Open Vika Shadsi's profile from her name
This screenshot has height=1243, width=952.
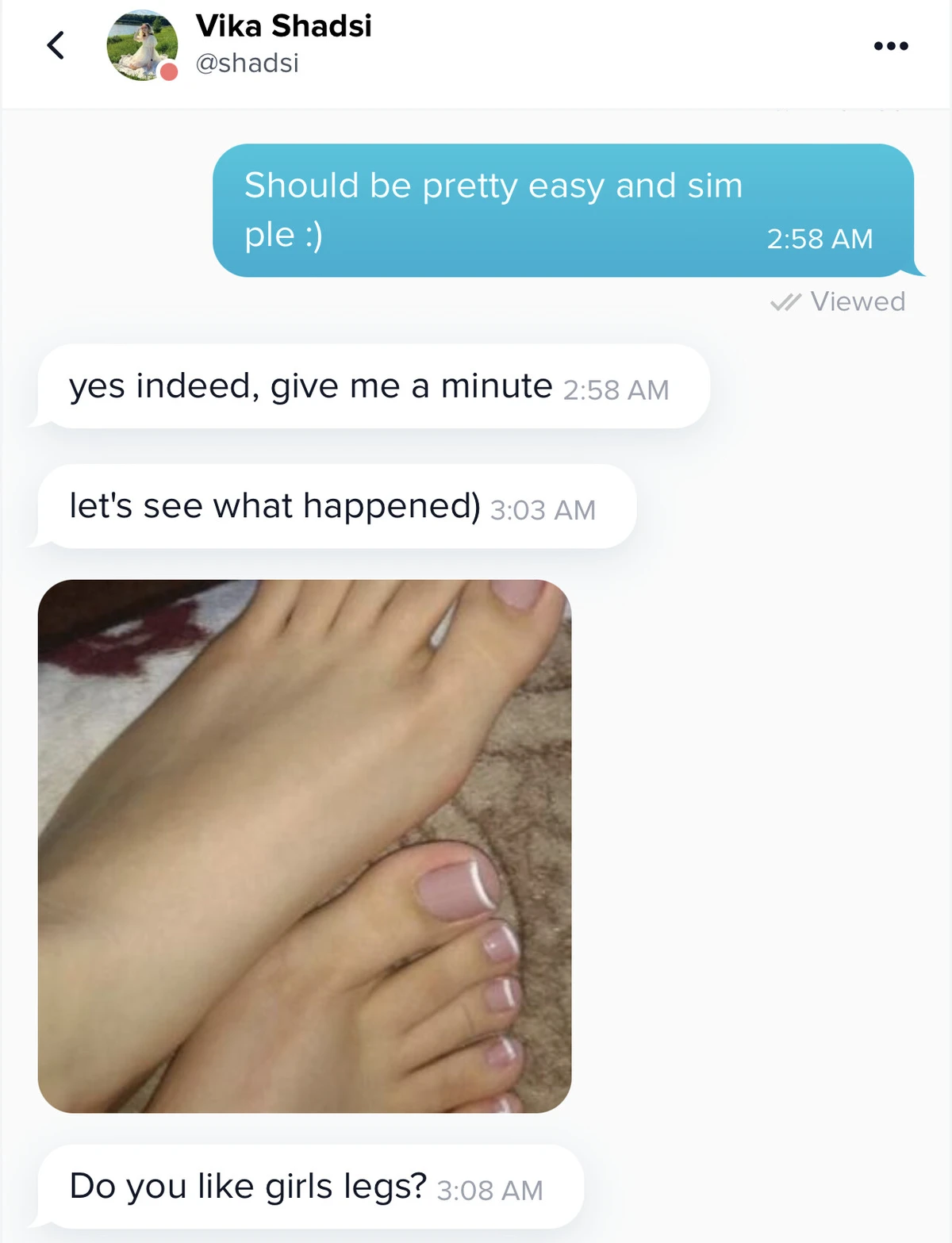(x=283, y=26)
